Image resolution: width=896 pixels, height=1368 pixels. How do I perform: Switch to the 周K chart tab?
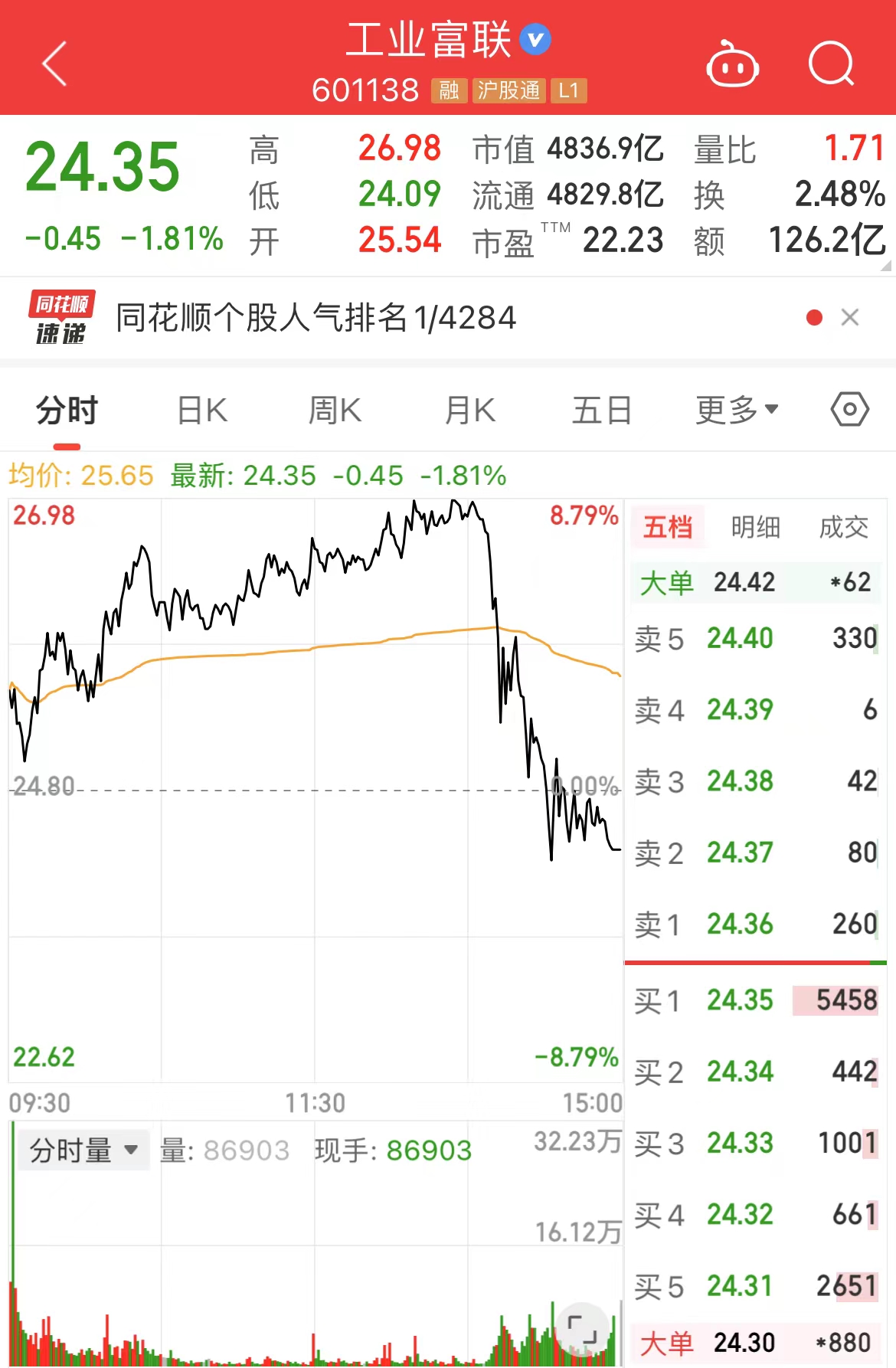335,411
